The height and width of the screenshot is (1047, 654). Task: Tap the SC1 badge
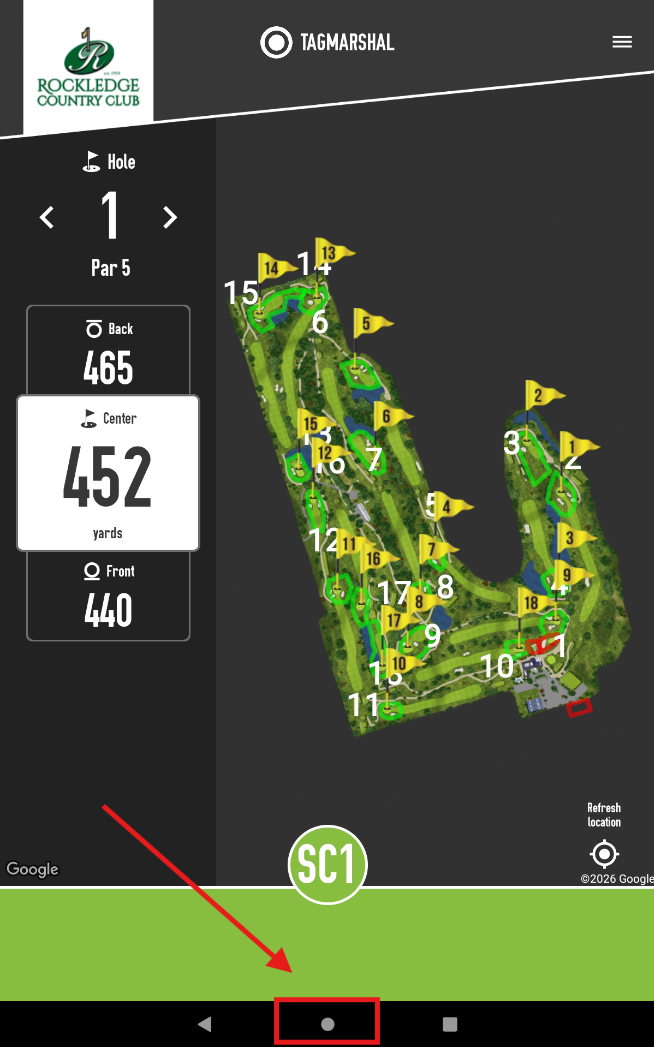tap(327, 863)
